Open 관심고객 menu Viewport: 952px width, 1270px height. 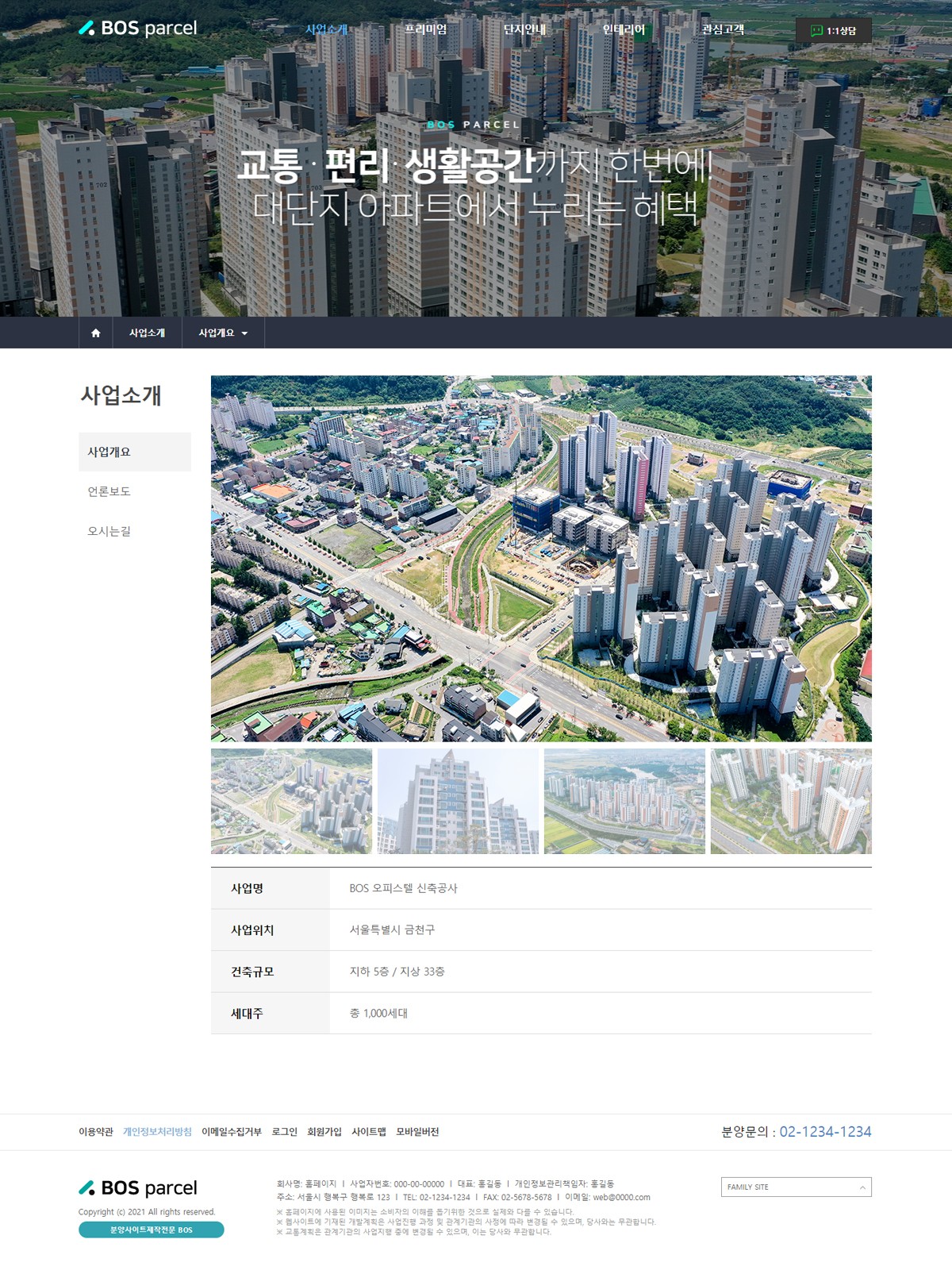click(x=723, y=29)
